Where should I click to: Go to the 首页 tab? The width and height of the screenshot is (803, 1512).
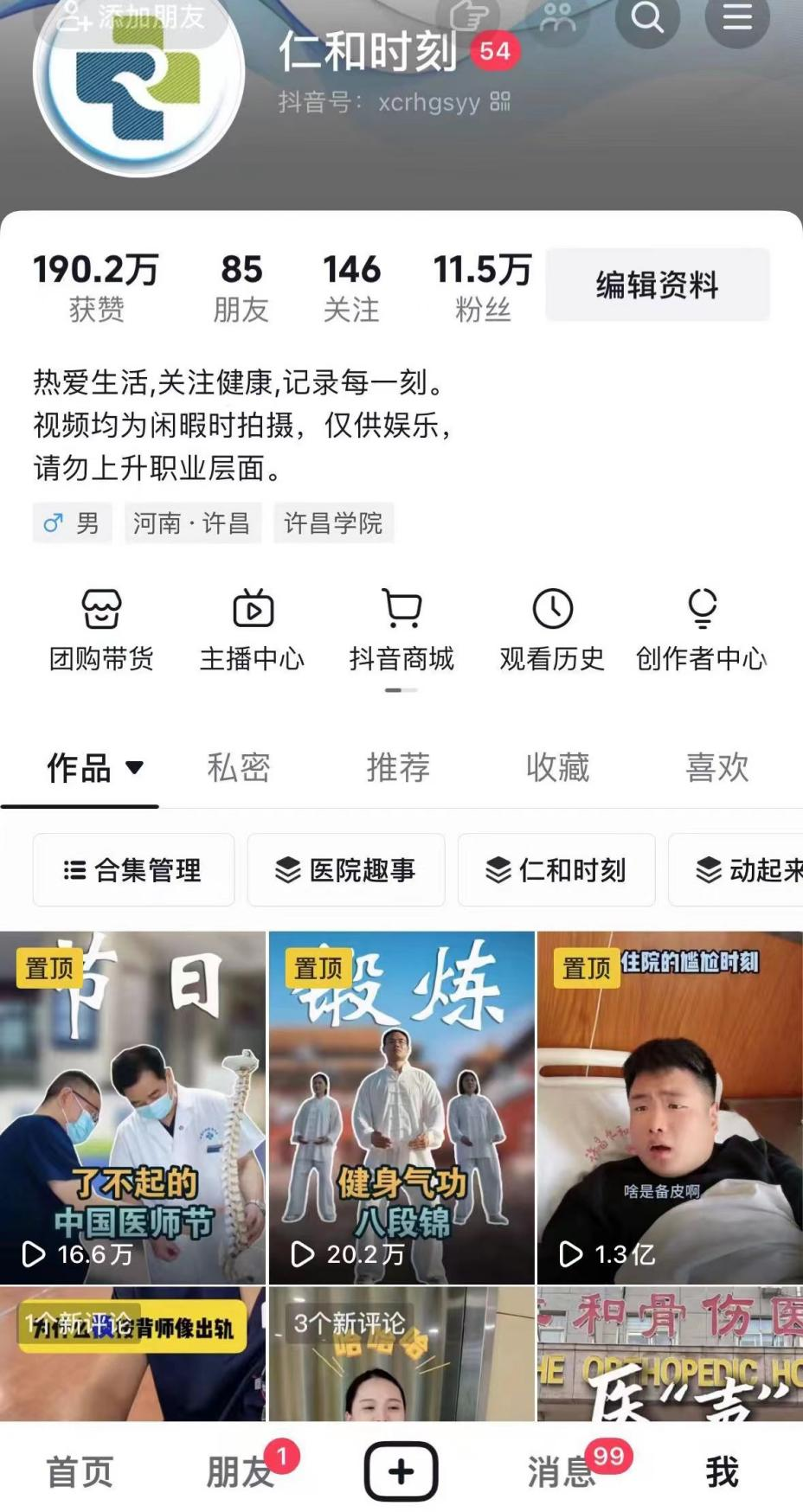pos(80,1471)
